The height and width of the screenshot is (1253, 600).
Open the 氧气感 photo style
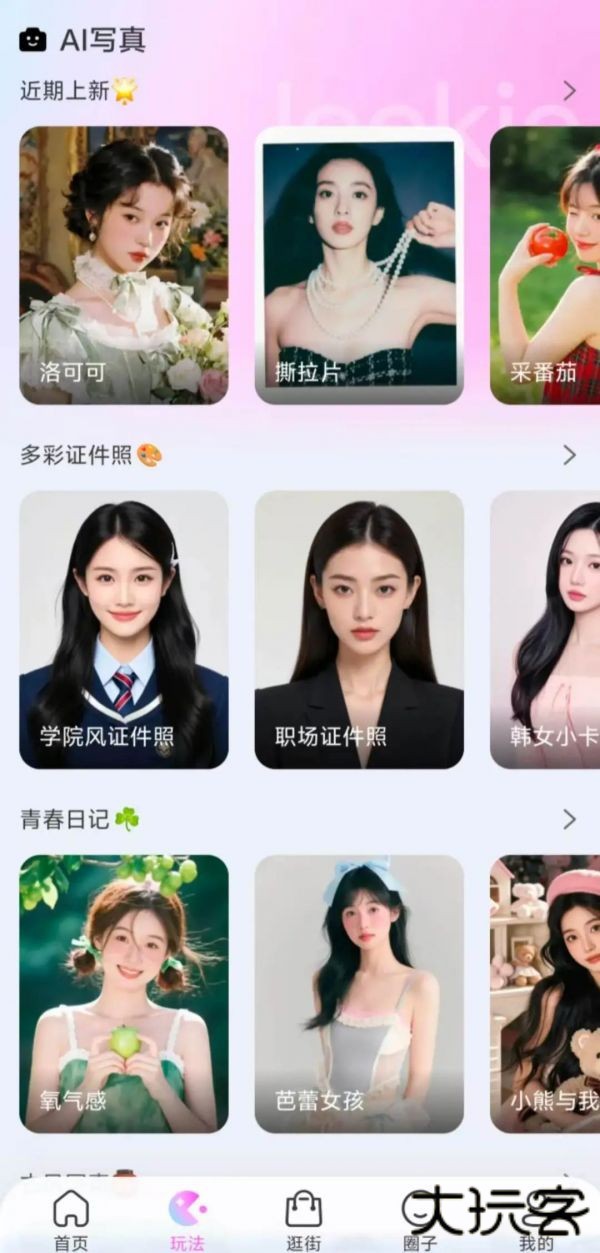(124, 993)
